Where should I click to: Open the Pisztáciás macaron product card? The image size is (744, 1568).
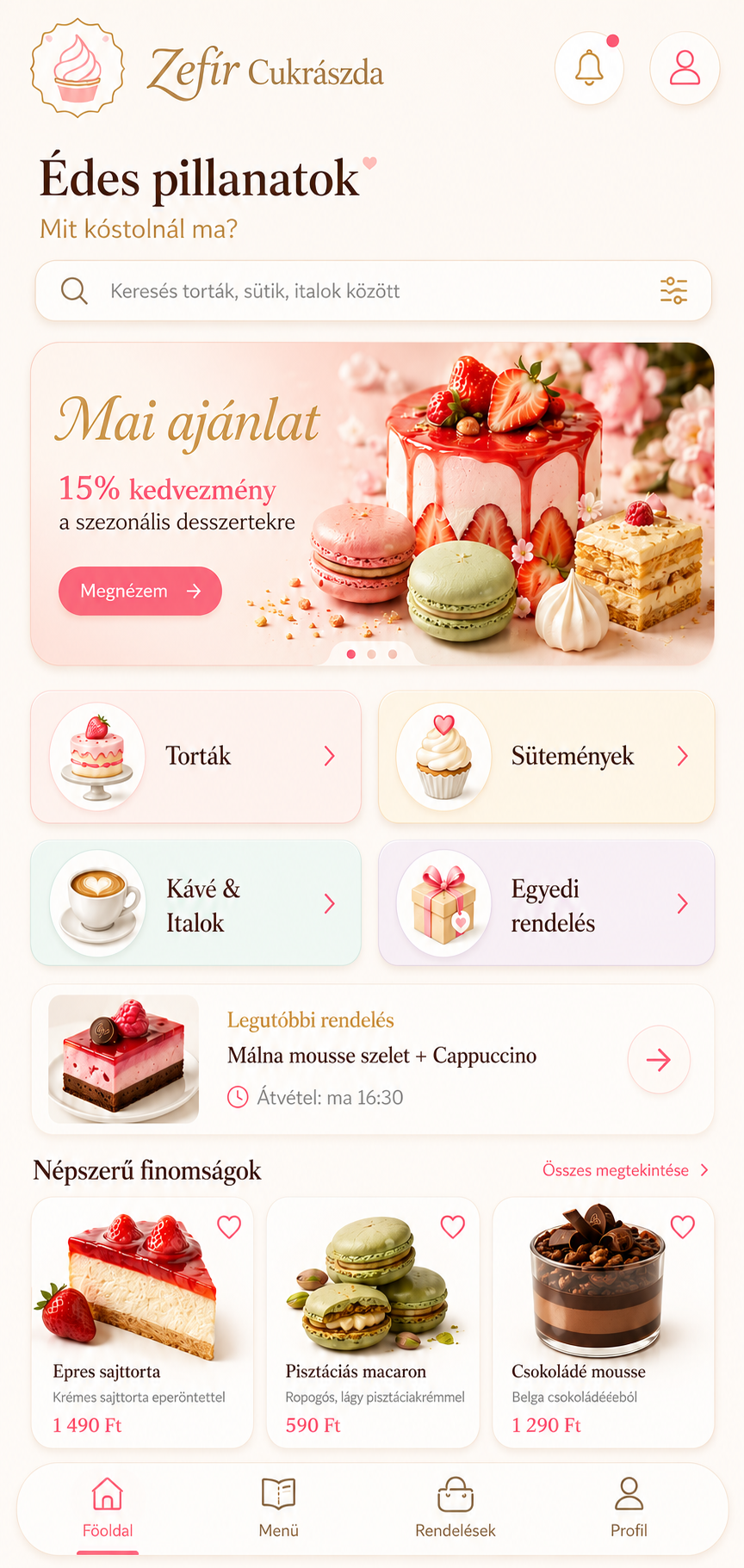coord(373,1323)
